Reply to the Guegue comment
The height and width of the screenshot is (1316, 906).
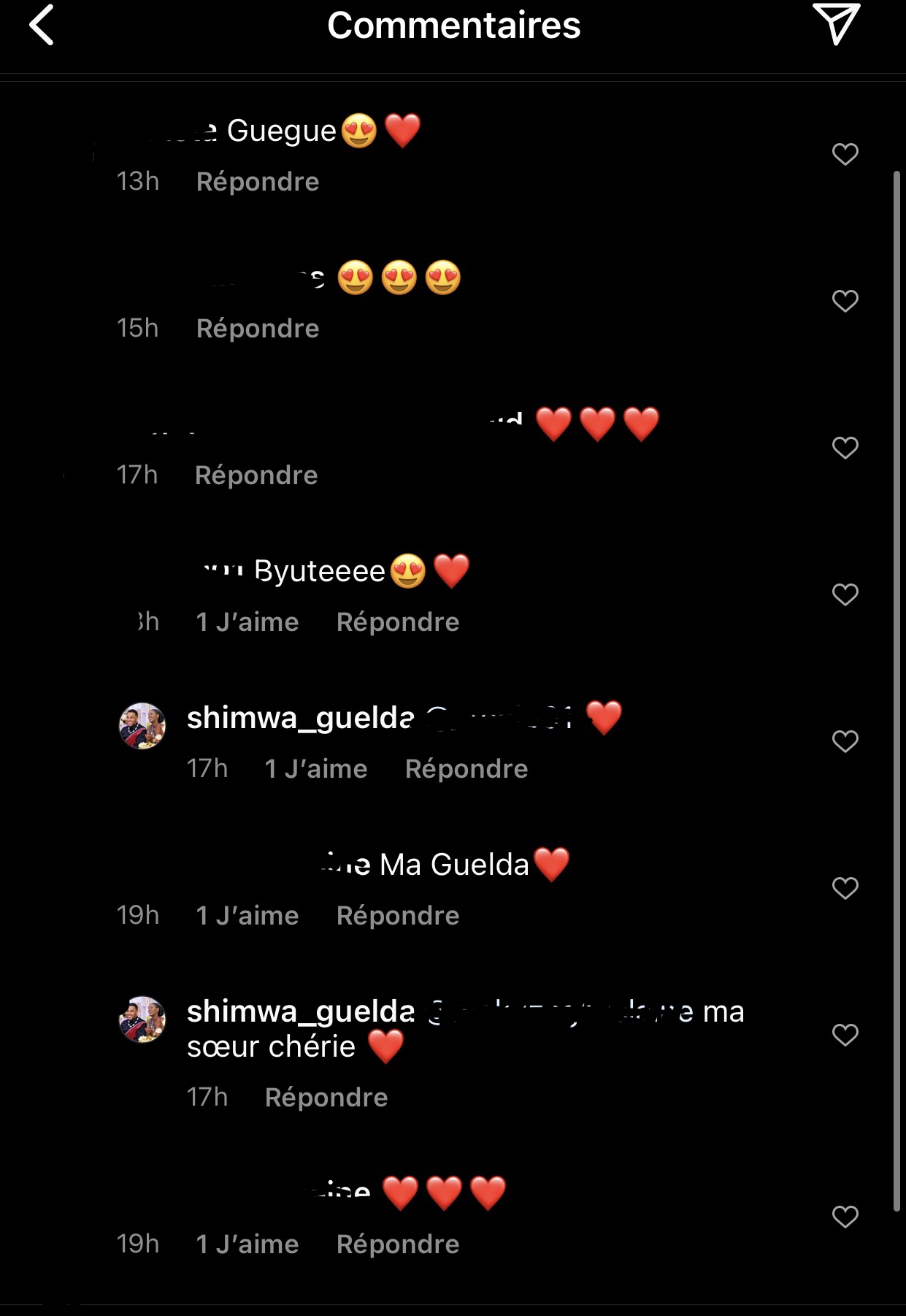point(258,182)
